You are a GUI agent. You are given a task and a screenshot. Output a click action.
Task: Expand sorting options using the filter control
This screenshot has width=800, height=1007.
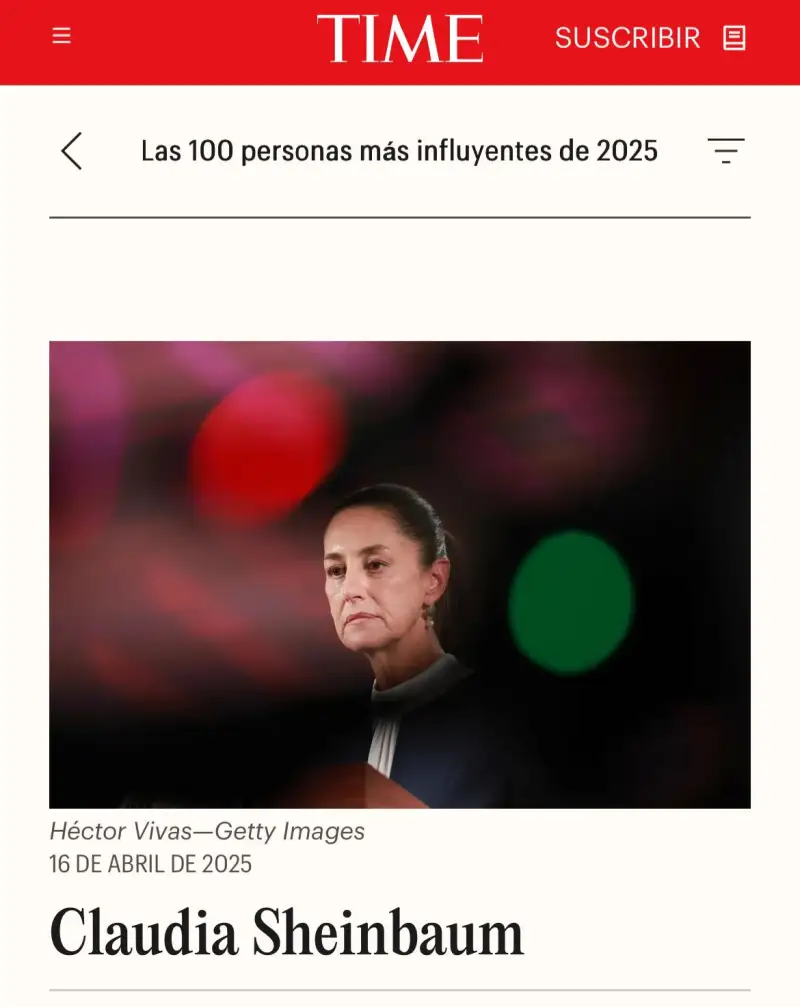(x=727, y=150)
